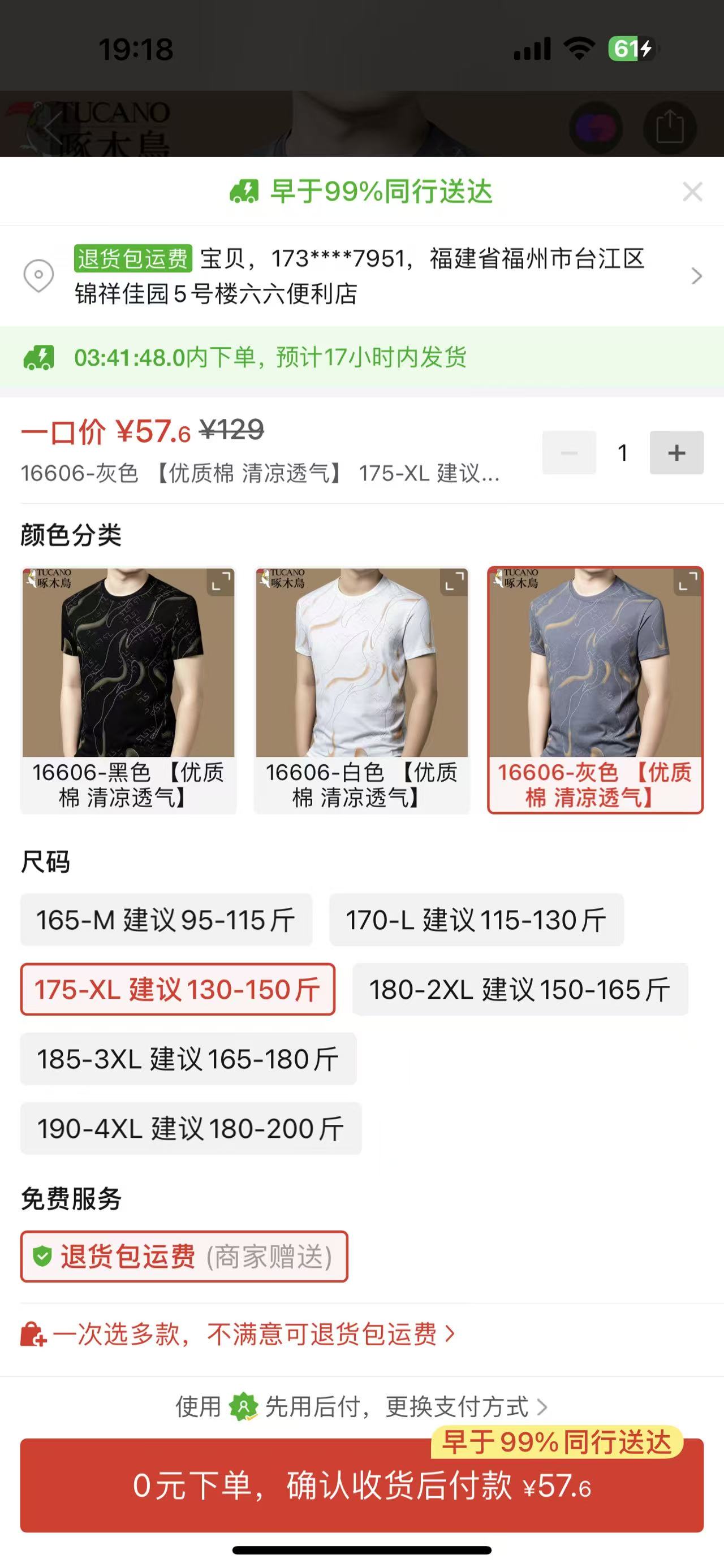The image size is (724, 1568).
Task: Pick size 165-M 建议95-115斤
Action: (x=166, y=920)
